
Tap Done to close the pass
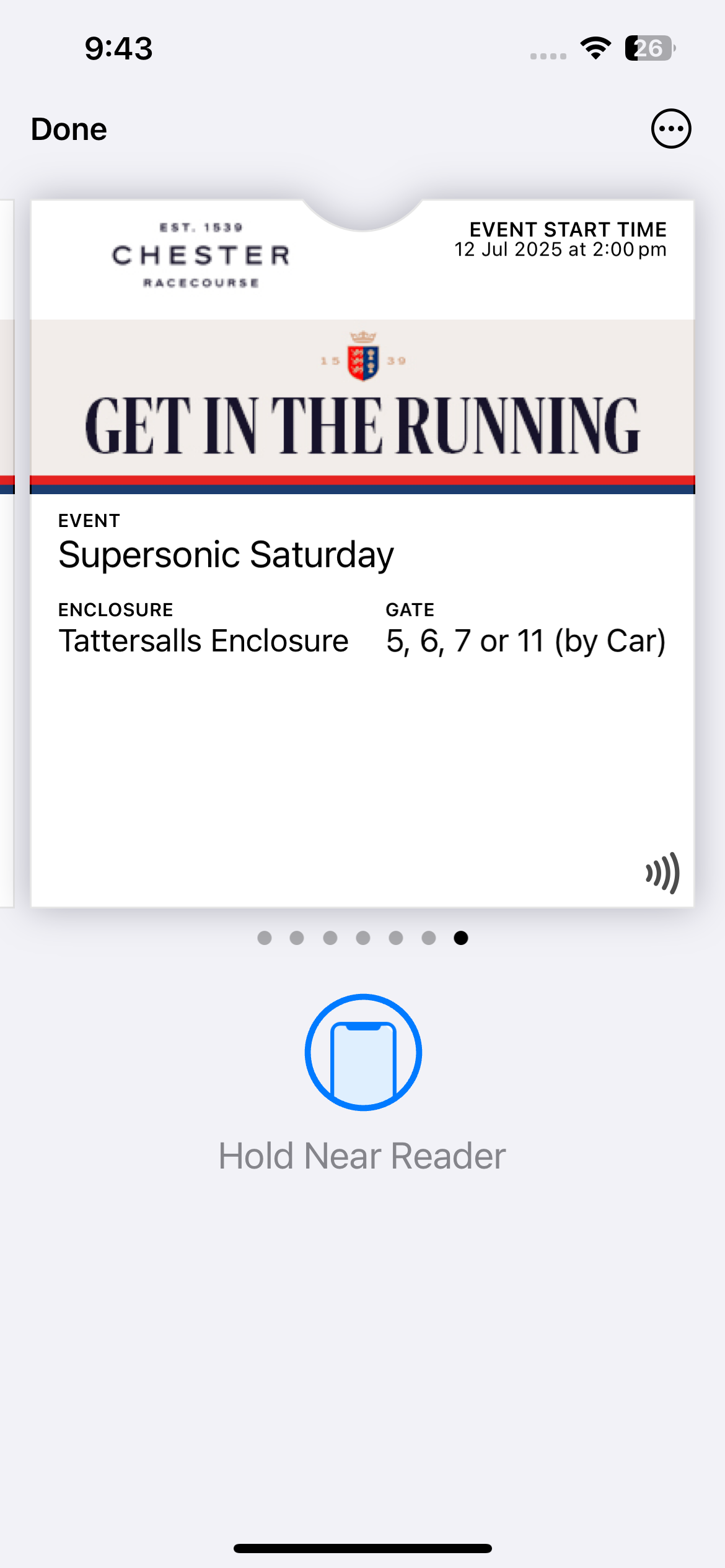pos(69,129)
